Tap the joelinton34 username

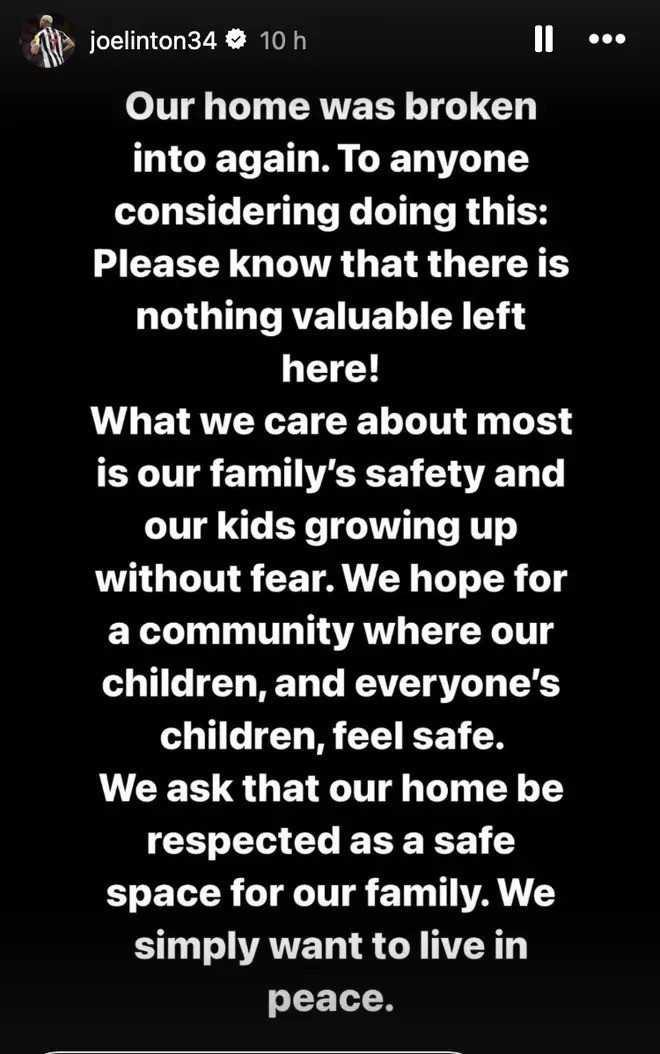coord(152,41)
